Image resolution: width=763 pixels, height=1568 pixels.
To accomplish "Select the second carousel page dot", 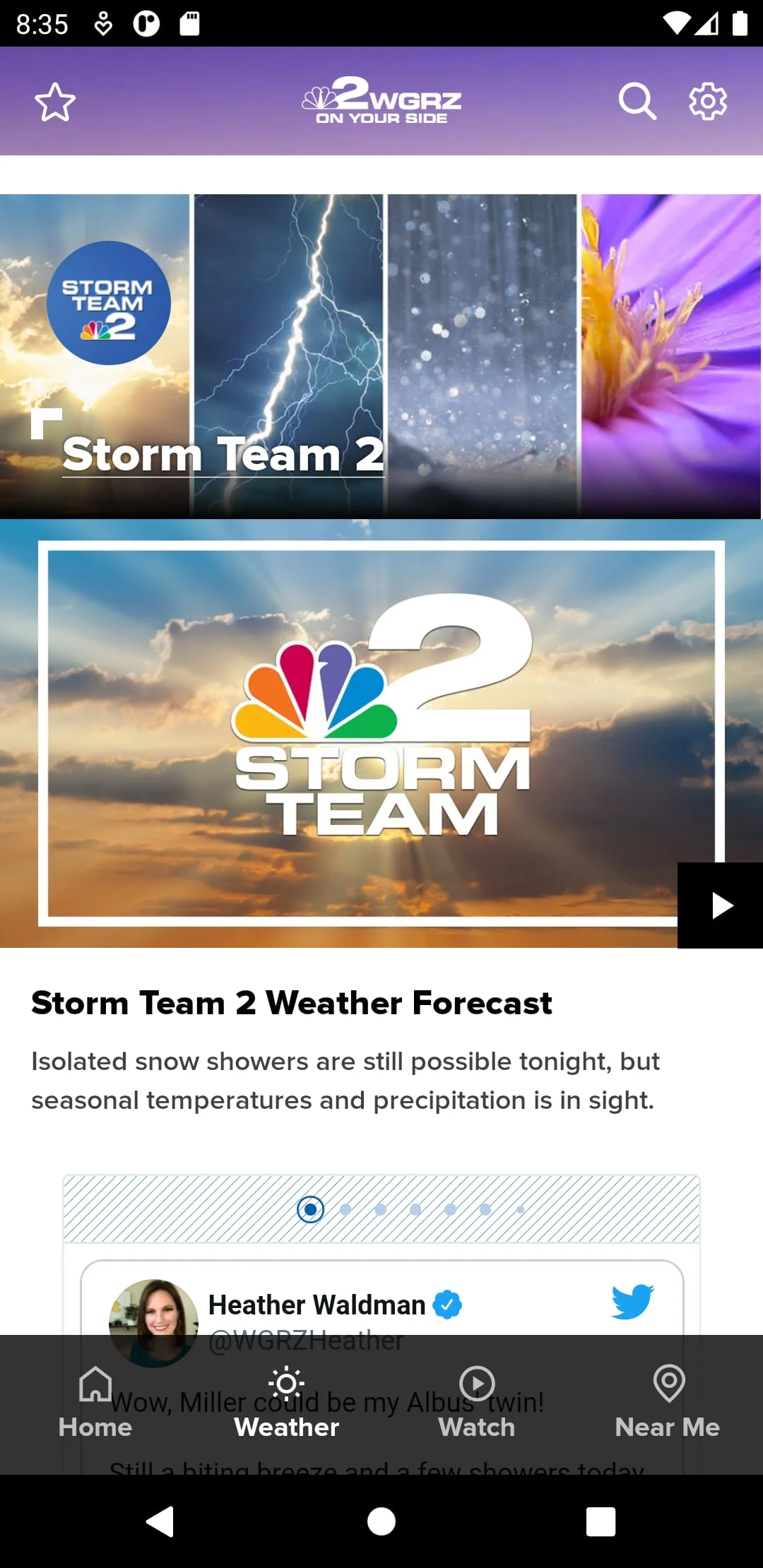I will coord(345,1210).
